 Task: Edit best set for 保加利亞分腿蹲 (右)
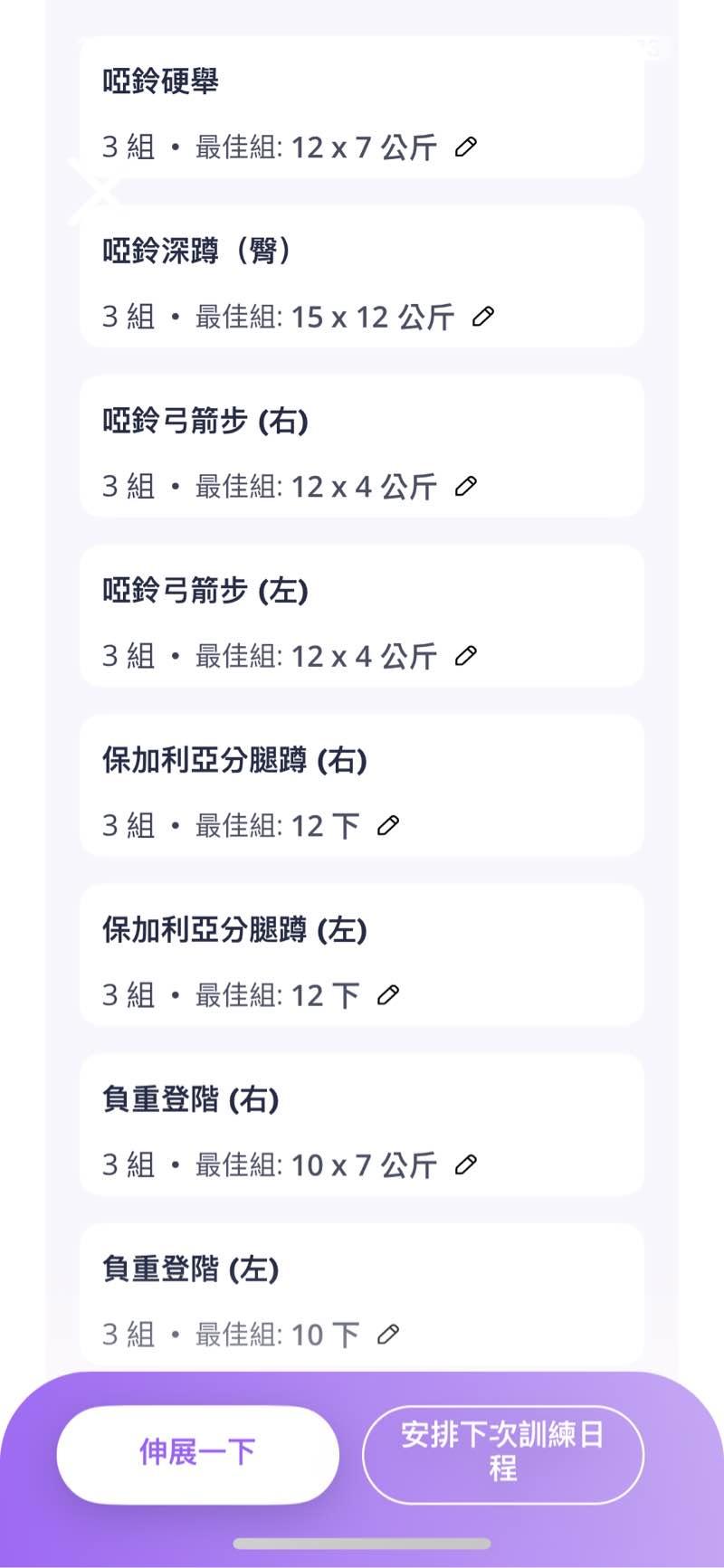tap(388, 825)
